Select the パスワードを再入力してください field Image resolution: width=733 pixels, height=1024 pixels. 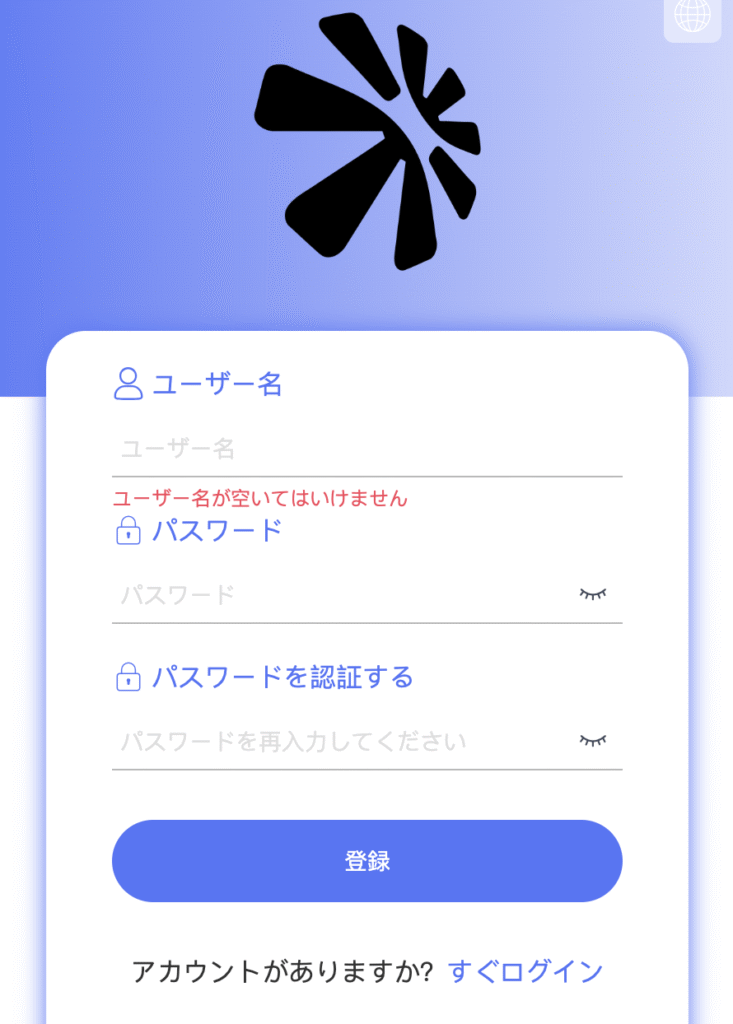[300, 741]
